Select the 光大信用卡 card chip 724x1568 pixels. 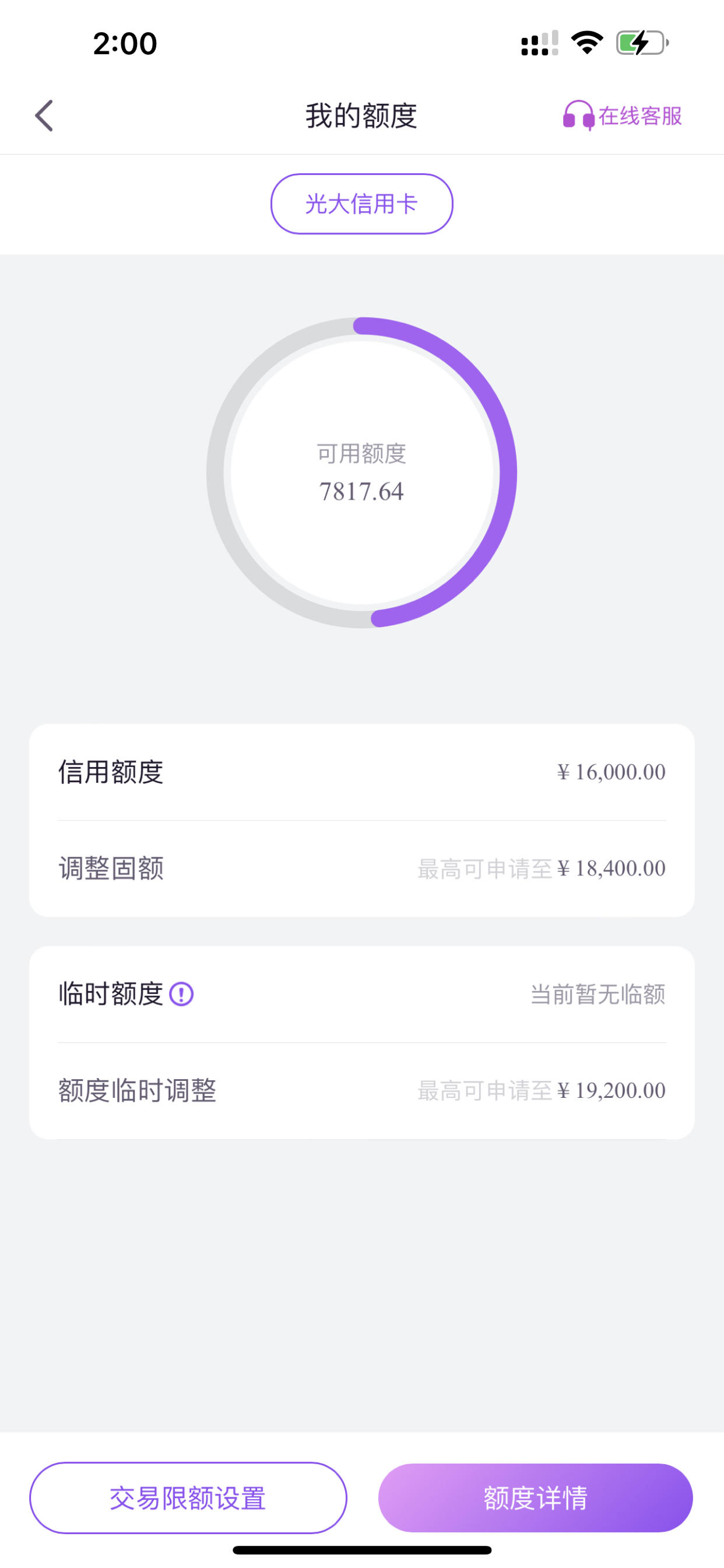(x=361, y=204)
